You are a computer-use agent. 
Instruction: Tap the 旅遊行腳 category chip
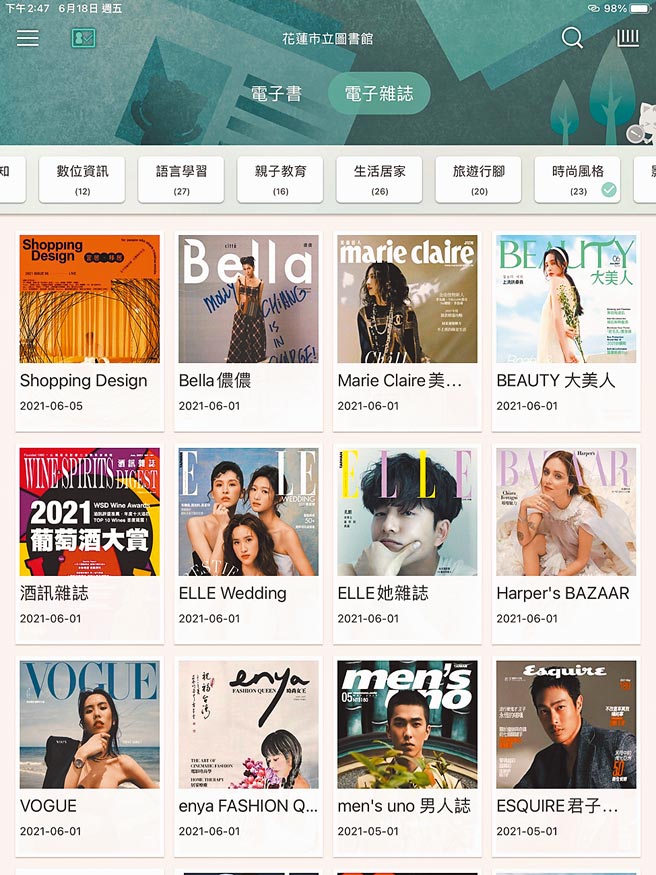[479, 179]
